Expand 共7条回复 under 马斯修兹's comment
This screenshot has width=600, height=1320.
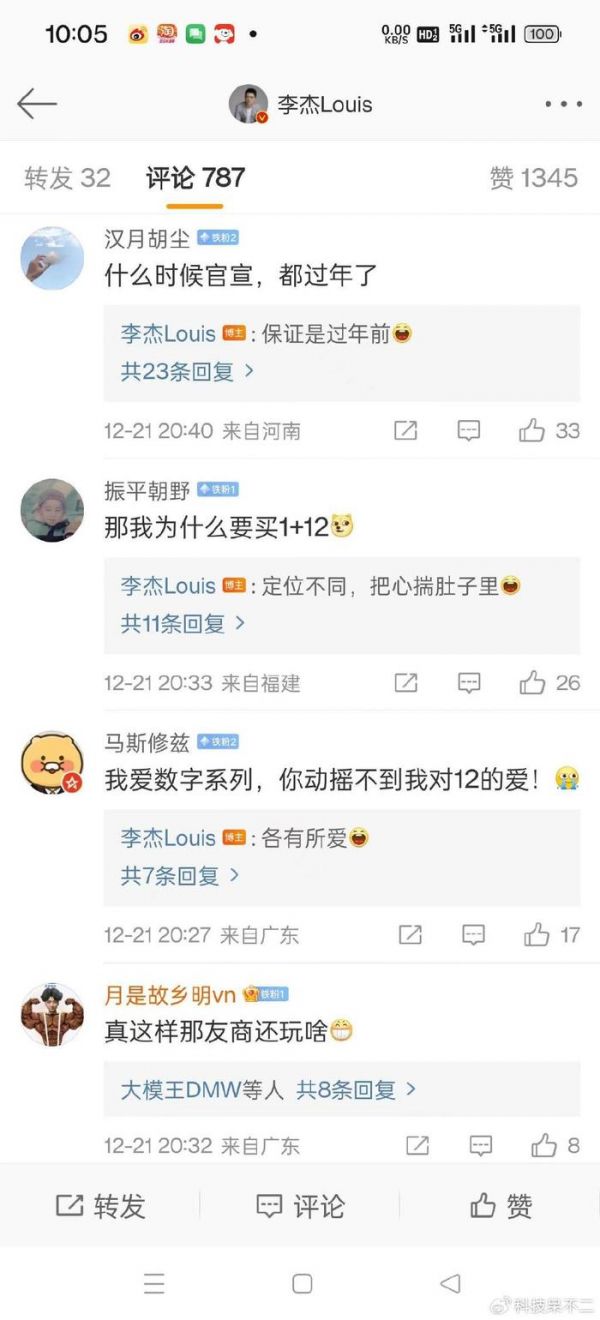point(180,875)
